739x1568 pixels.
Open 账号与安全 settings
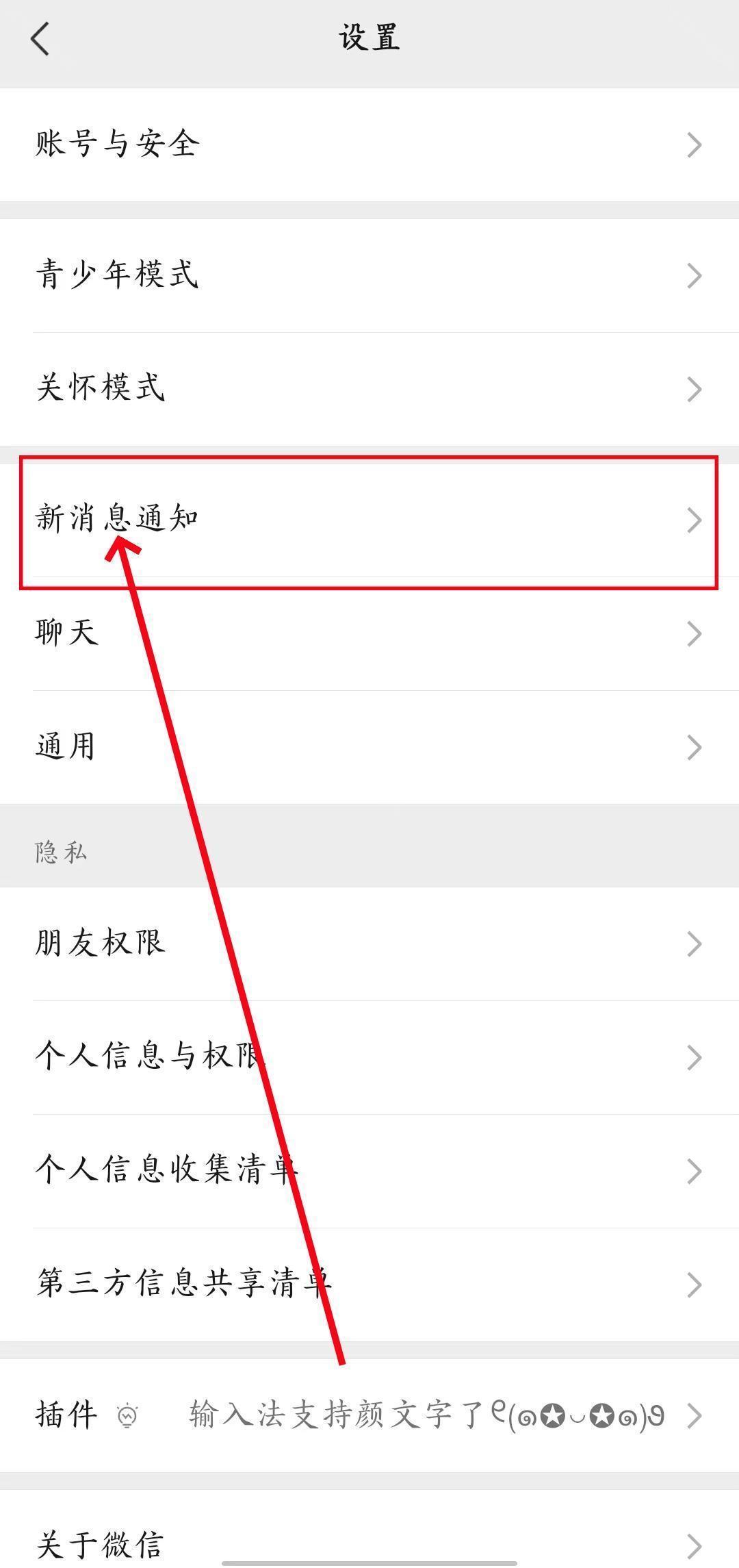[369, 144]
